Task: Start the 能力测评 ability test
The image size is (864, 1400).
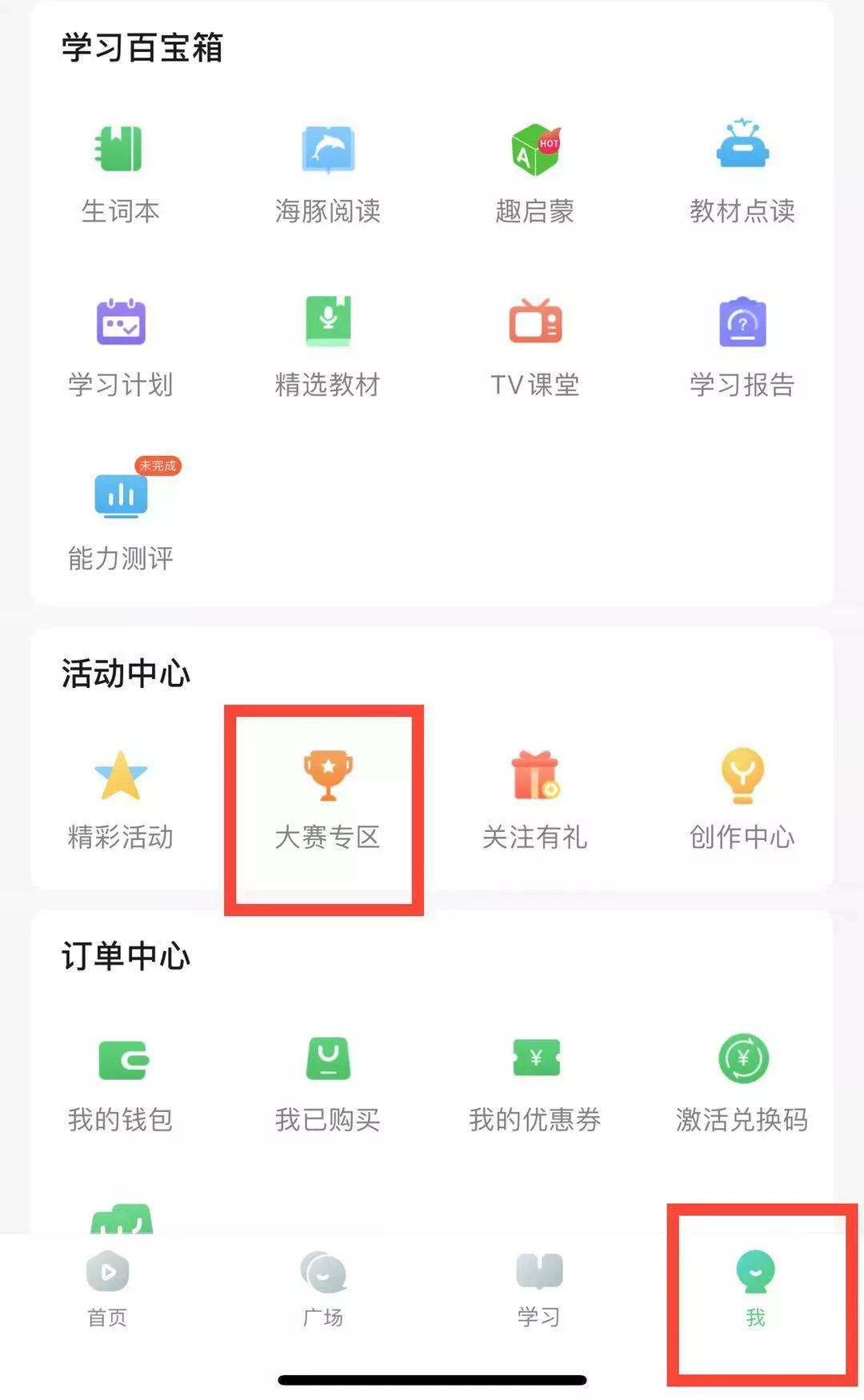Action: tap(120, 518)
